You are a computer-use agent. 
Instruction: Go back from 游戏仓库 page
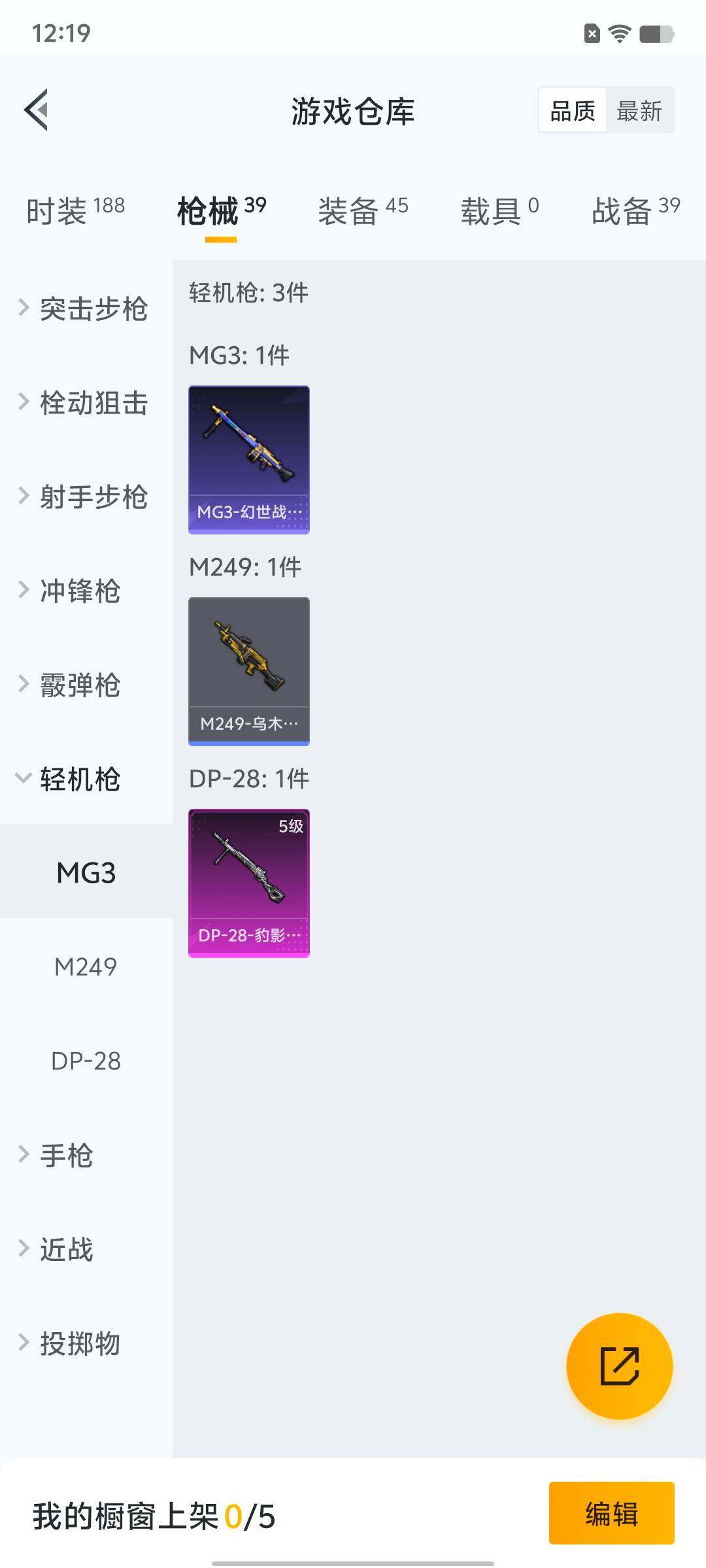[x=37, y=110]
